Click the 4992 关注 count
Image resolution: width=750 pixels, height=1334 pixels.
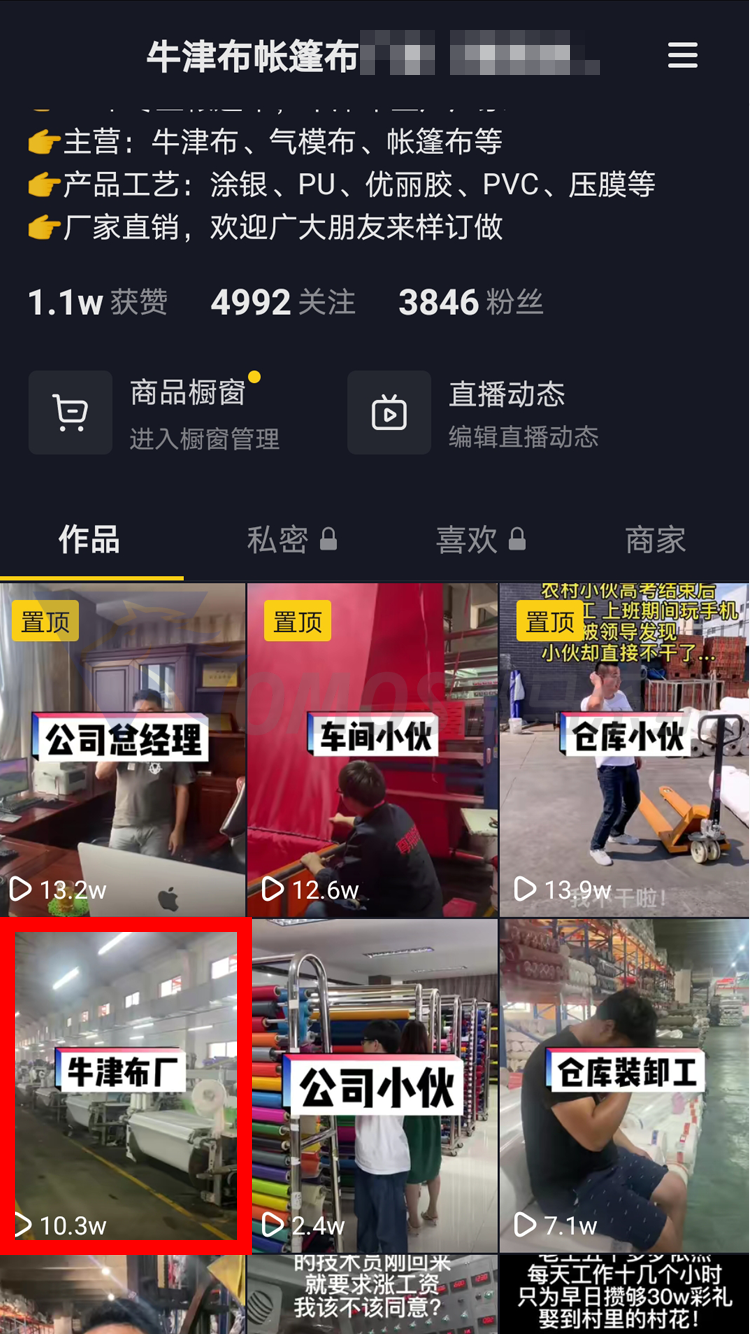tap(283, 300)
